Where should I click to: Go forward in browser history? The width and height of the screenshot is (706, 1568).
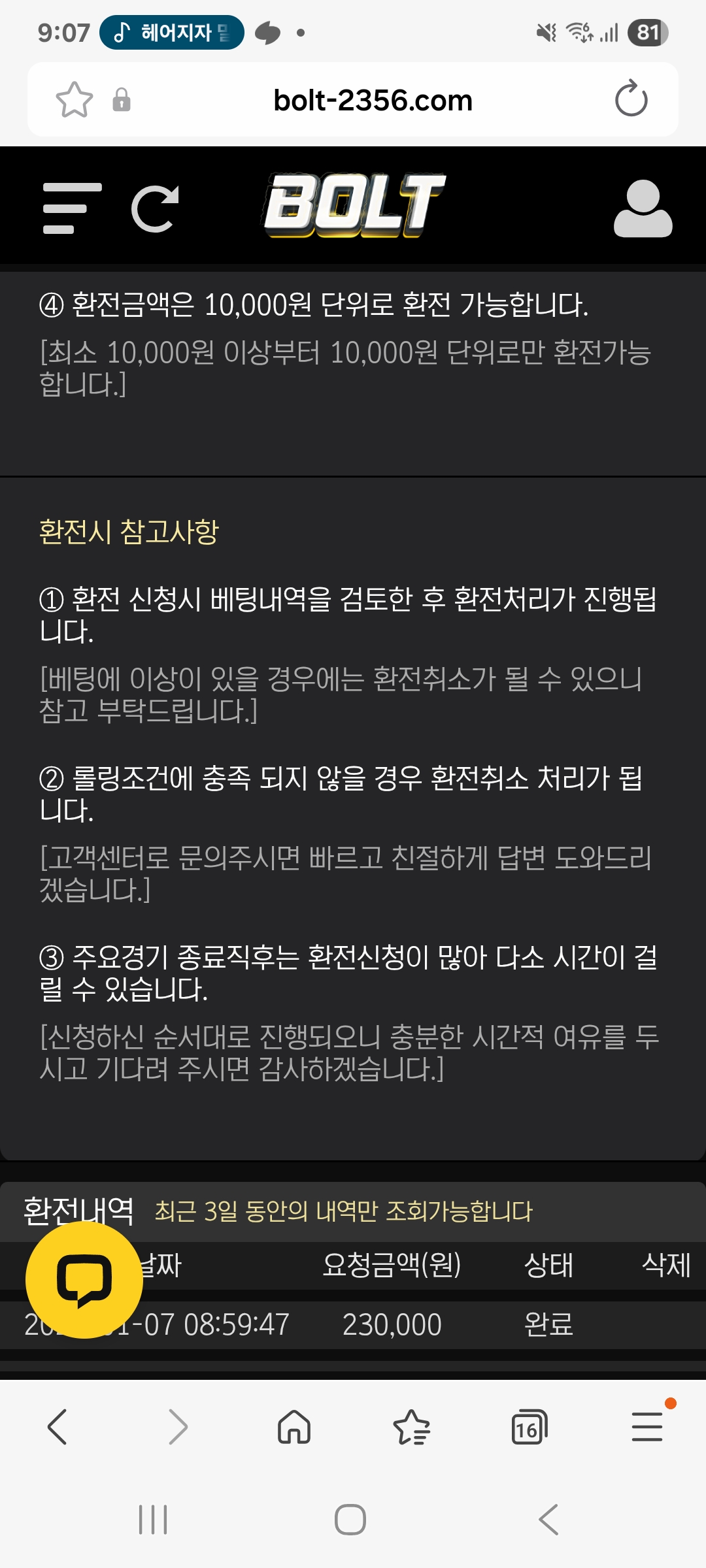coord(177,1427)
